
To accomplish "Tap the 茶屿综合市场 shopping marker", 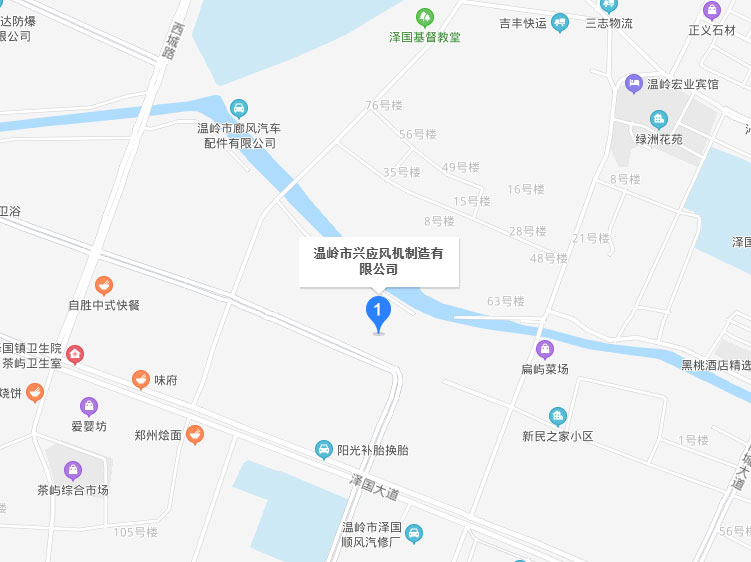I will click(72, 470).
